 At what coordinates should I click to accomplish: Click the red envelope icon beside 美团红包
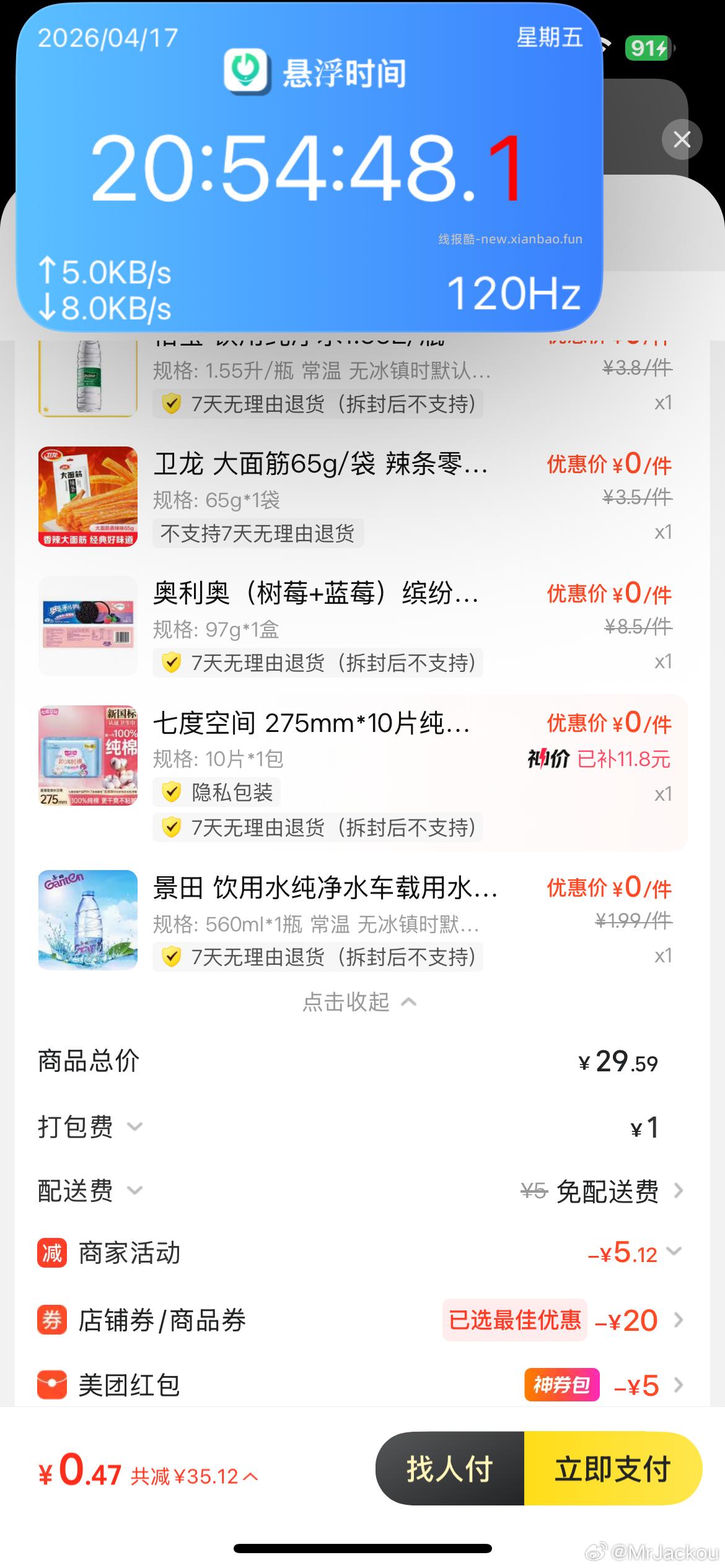click(x=52, y=1386)
